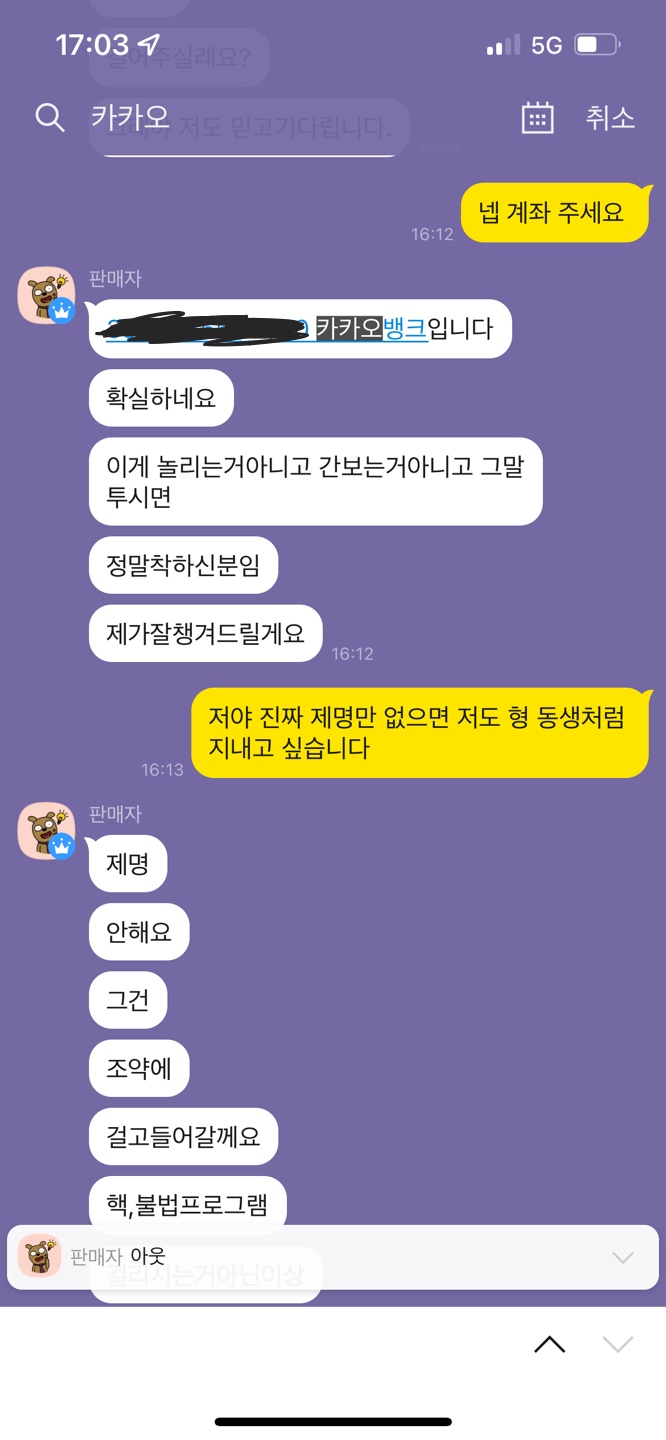Open the calendar date picker icon
The width and height of the screenshot is (666, 1440).
tap(538, 118)
